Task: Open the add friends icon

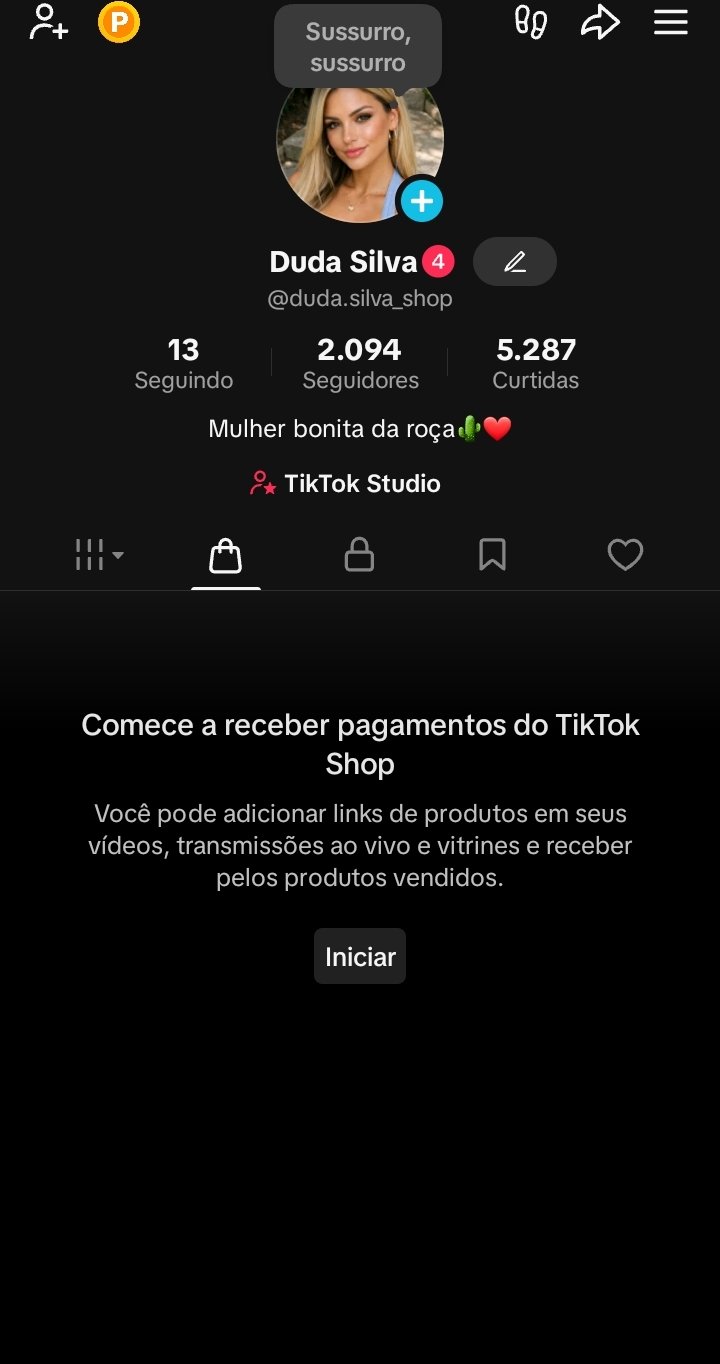Action: coord(48,22)
